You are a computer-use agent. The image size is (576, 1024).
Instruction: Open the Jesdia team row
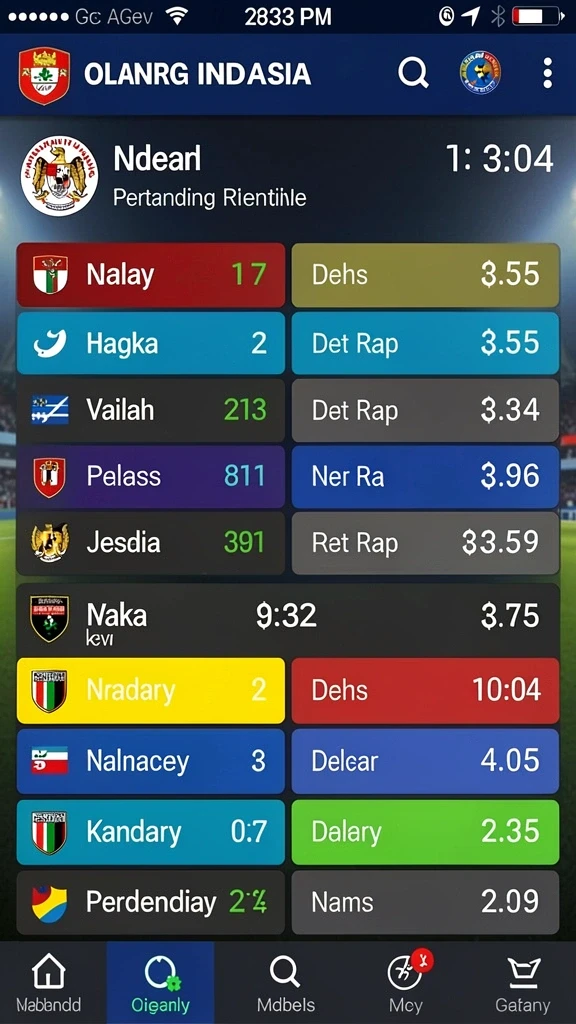pyautogui.click(x=151, y=543)
